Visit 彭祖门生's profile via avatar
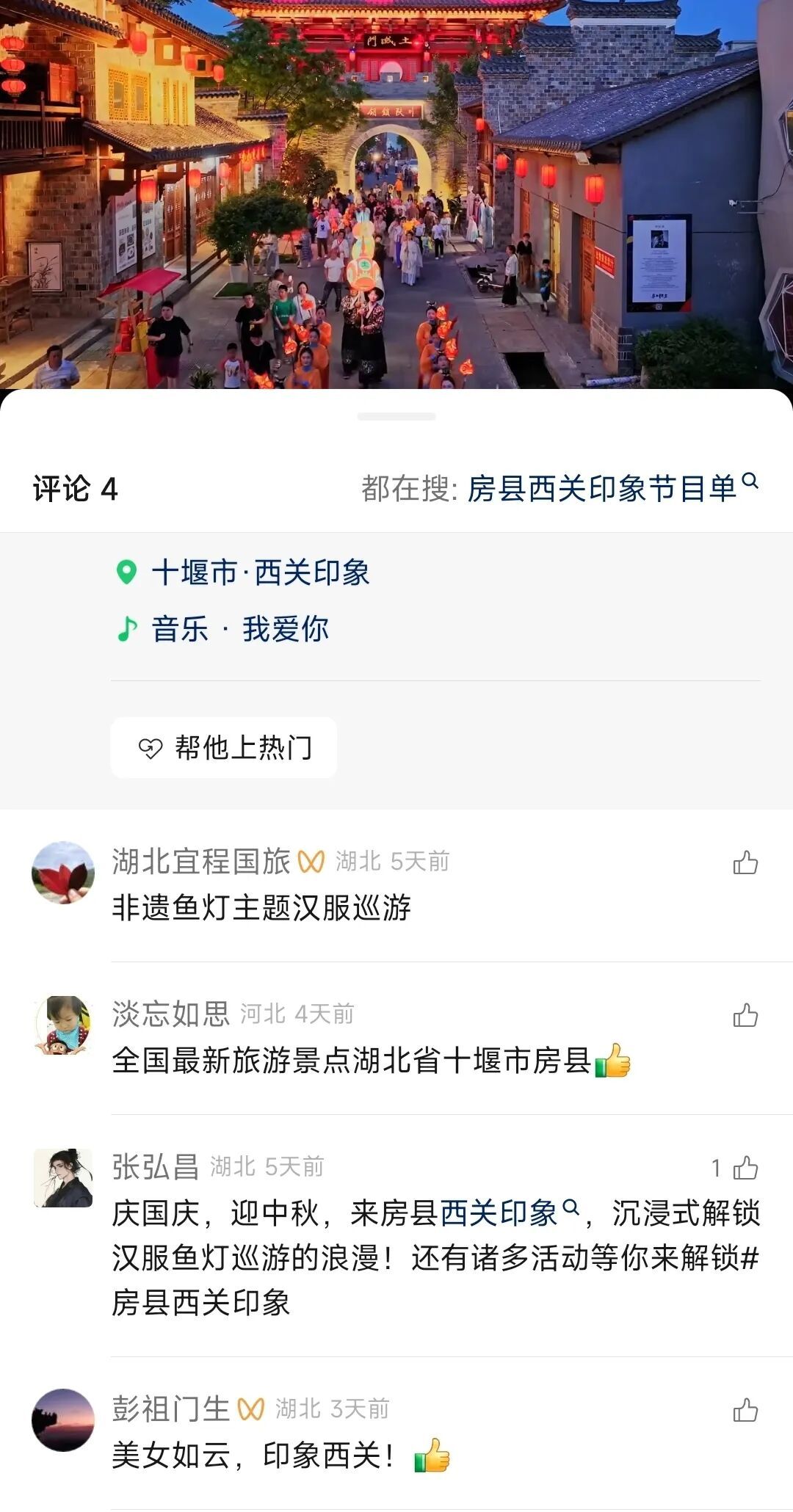This screenshot has height=1512, width=793. tap(63, 1420)
